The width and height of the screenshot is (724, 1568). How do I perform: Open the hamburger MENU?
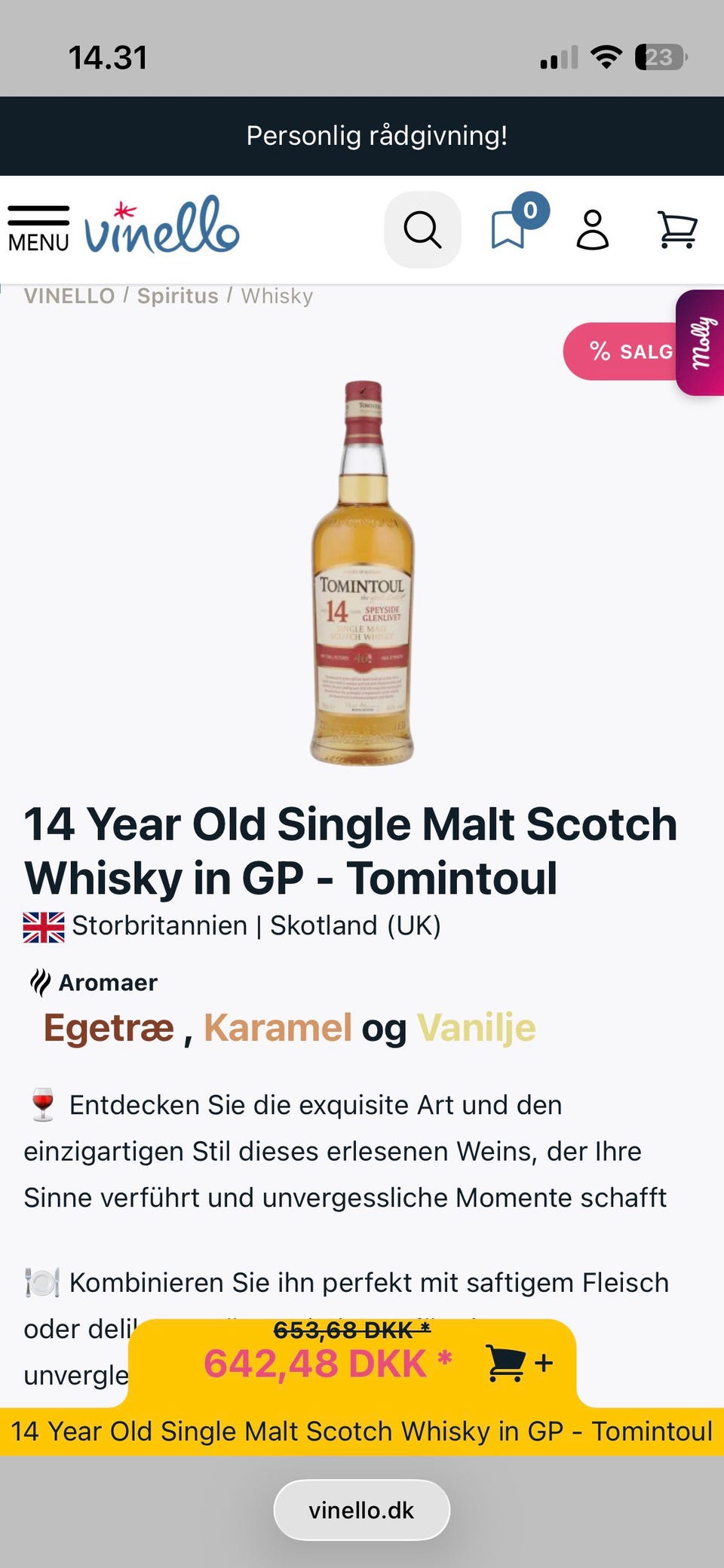tap(38, 224)
